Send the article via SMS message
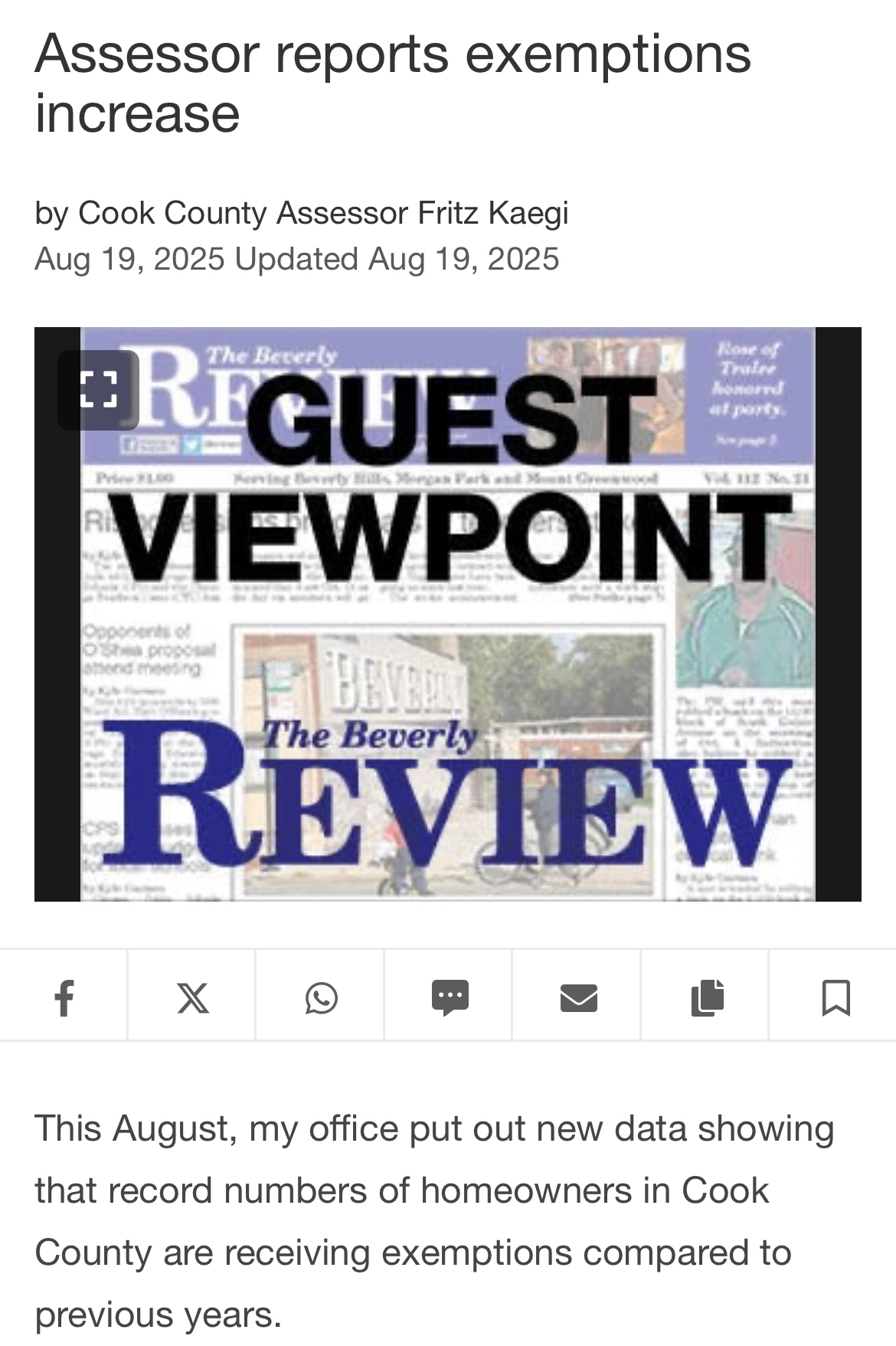The image size is (896, 1346). tap(450, 997)
